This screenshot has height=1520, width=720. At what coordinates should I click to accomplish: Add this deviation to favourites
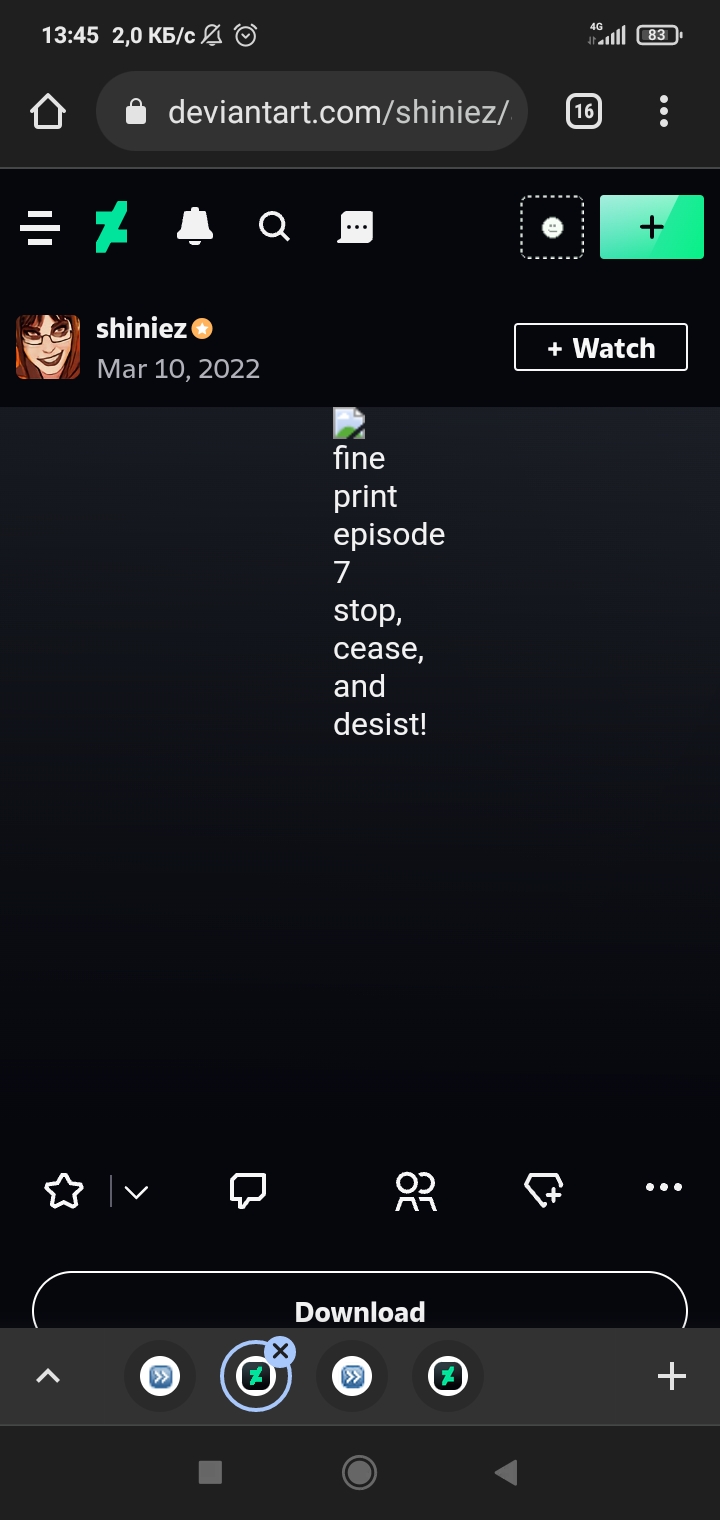click(x=65, y=1191)
